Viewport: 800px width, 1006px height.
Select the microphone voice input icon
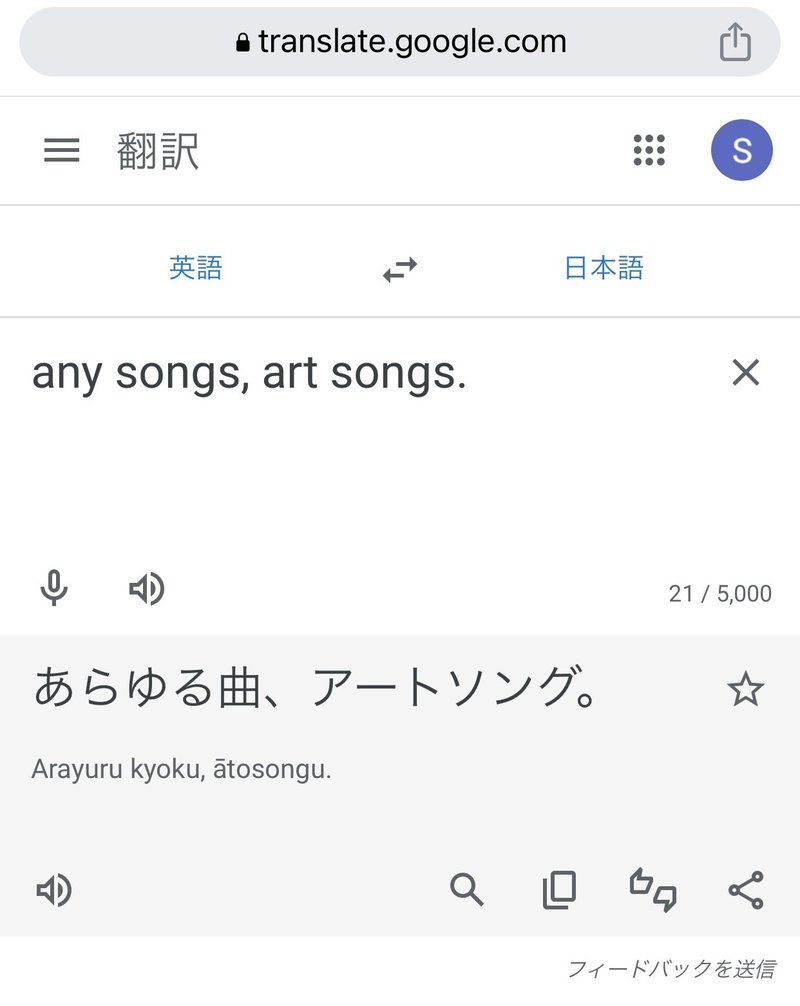point(54,589)
